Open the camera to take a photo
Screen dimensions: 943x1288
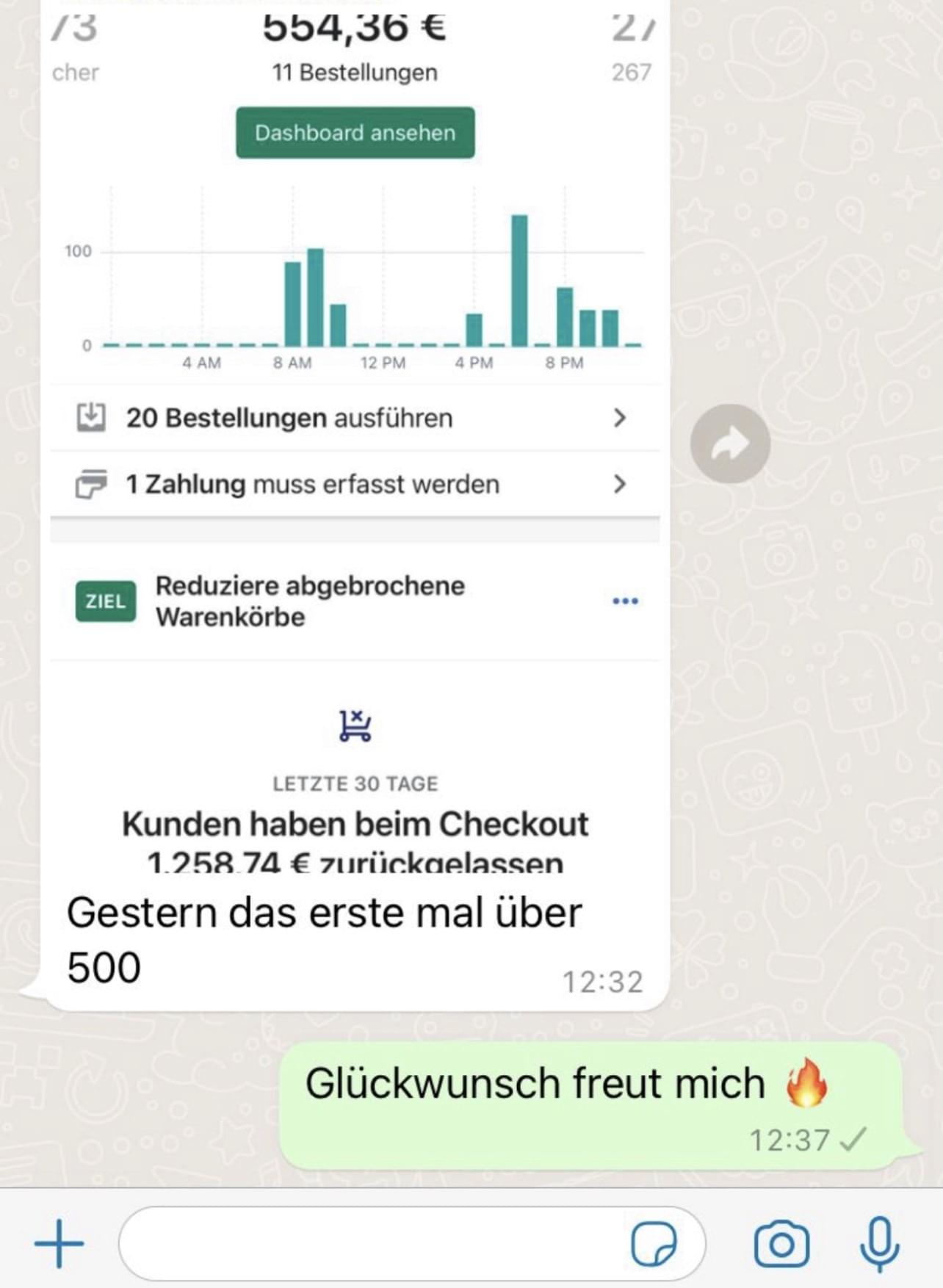tap(781, 1244)
